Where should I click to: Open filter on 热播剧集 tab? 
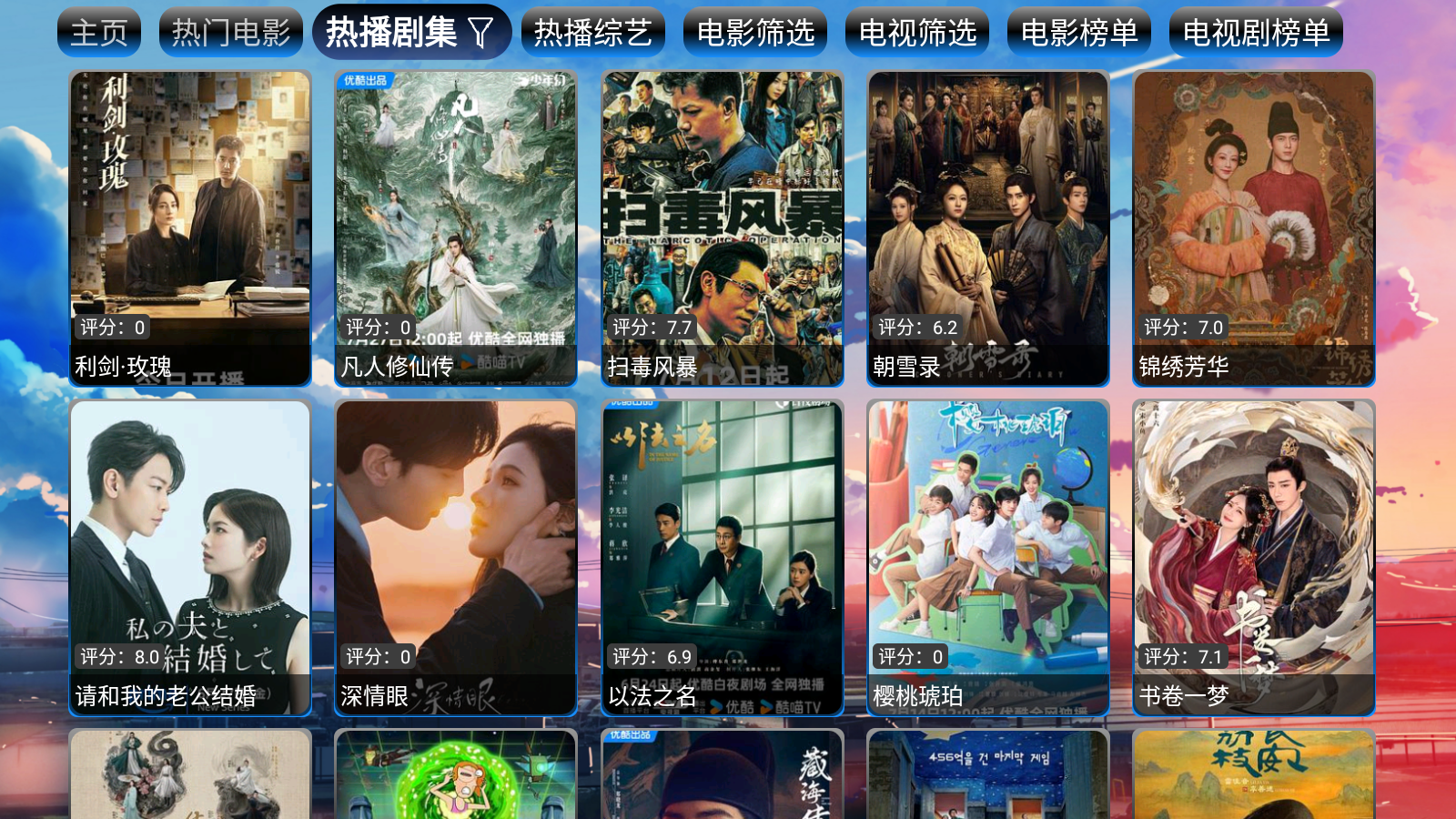[481, 34]
